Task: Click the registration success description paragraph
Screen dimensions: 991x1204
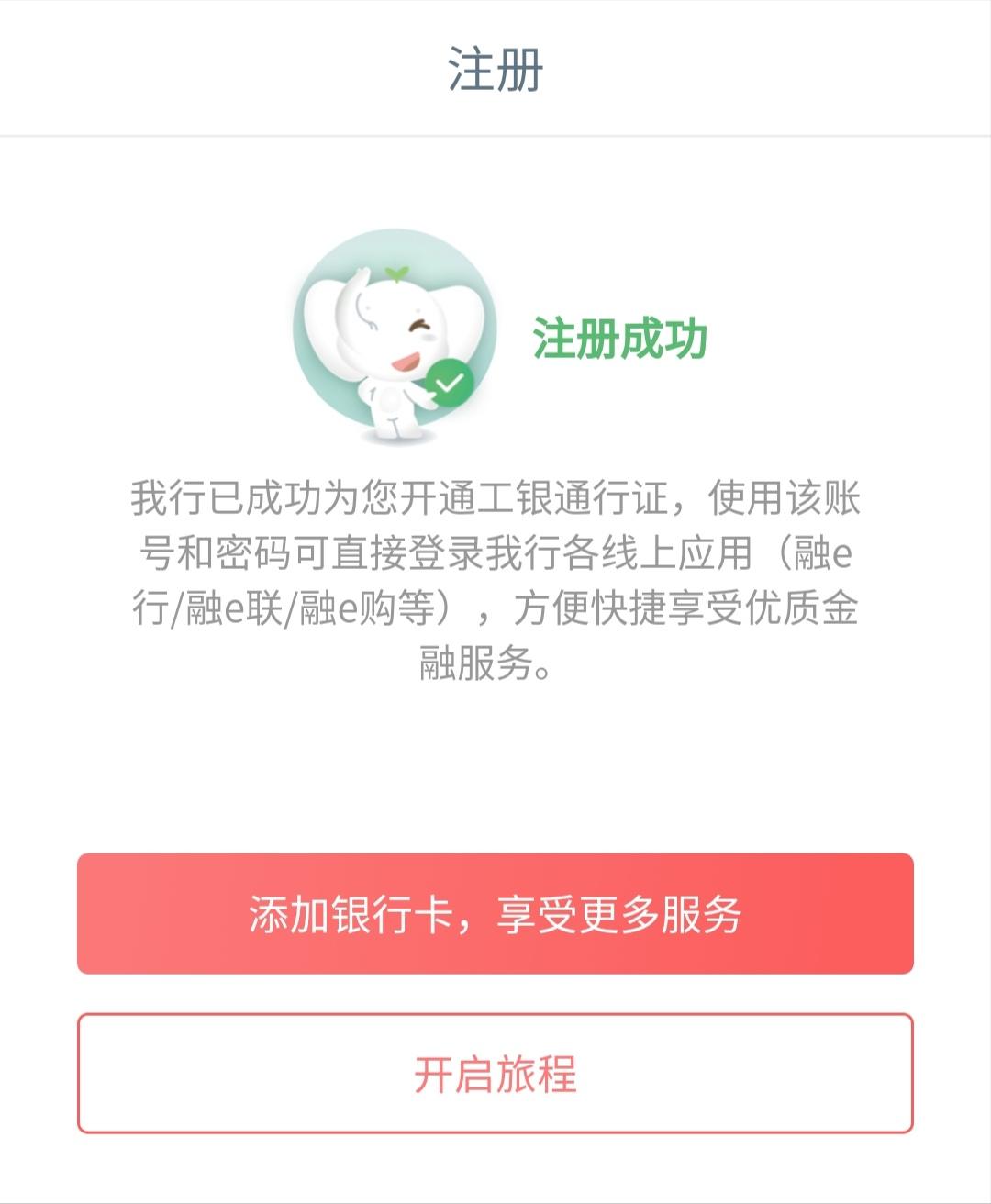Action: (x=495, y=578)
